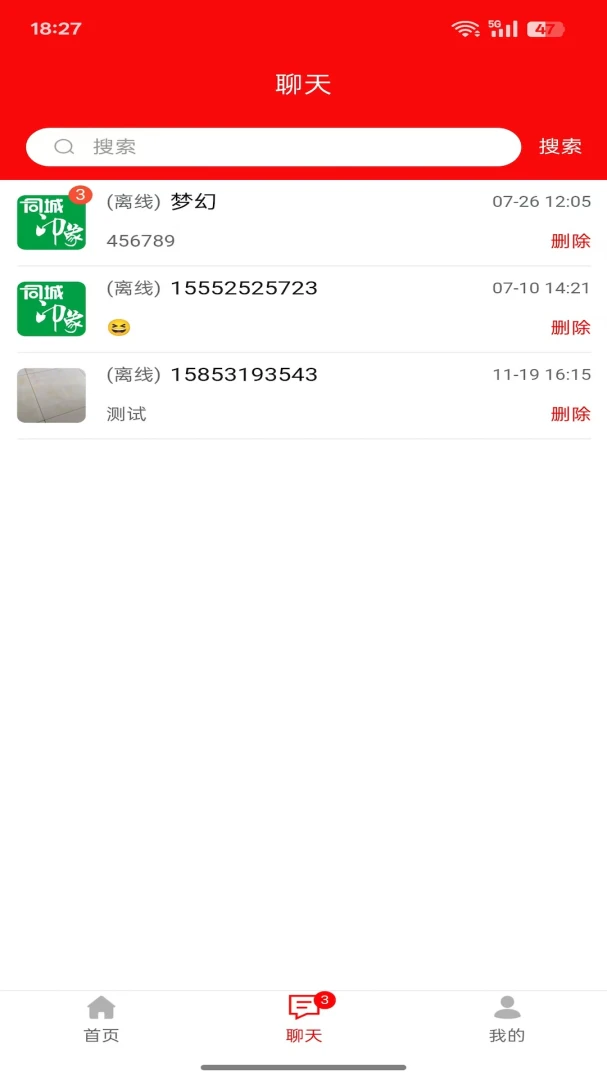Tap the search input field

click(274, 147)
